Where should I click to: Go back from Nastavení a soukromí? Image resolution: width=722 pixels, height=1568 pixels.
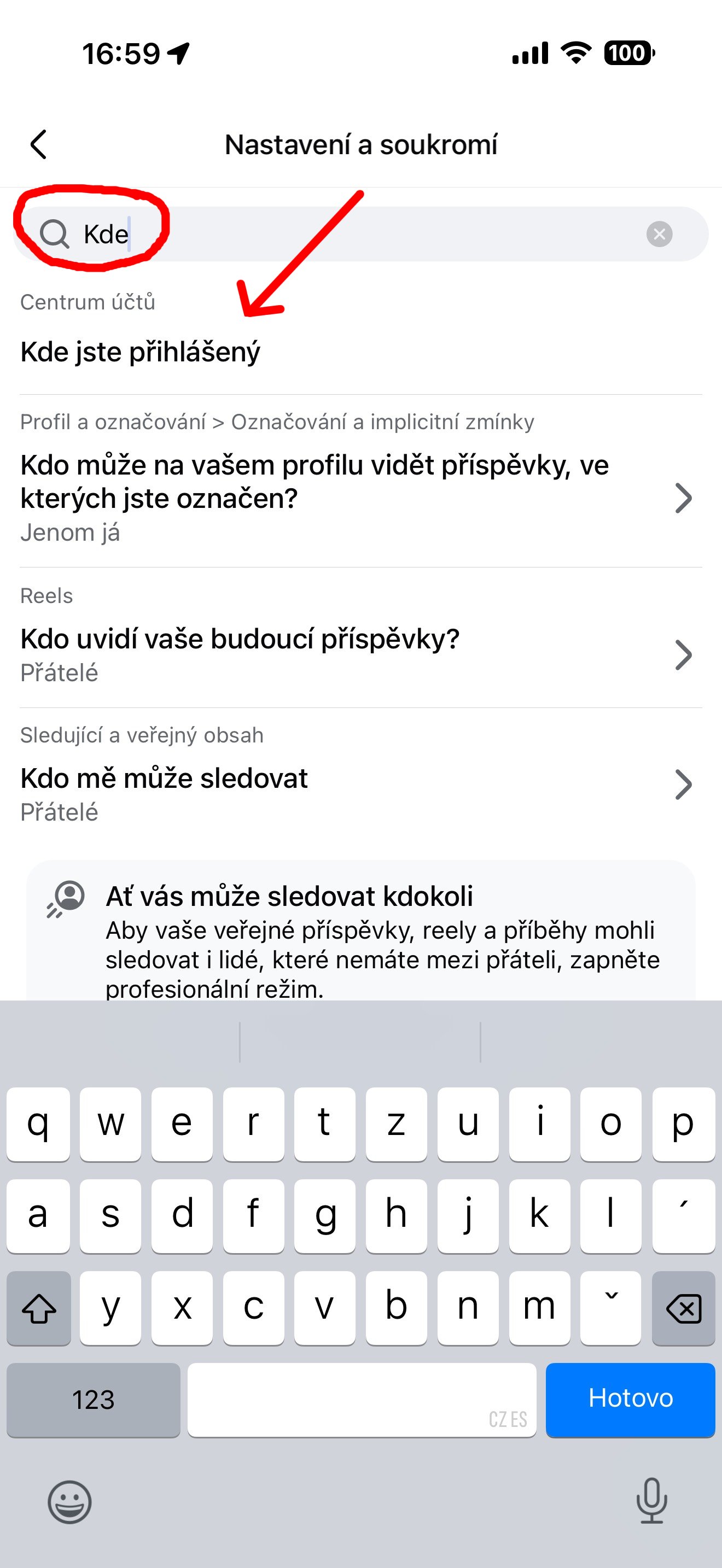(39, 145)
